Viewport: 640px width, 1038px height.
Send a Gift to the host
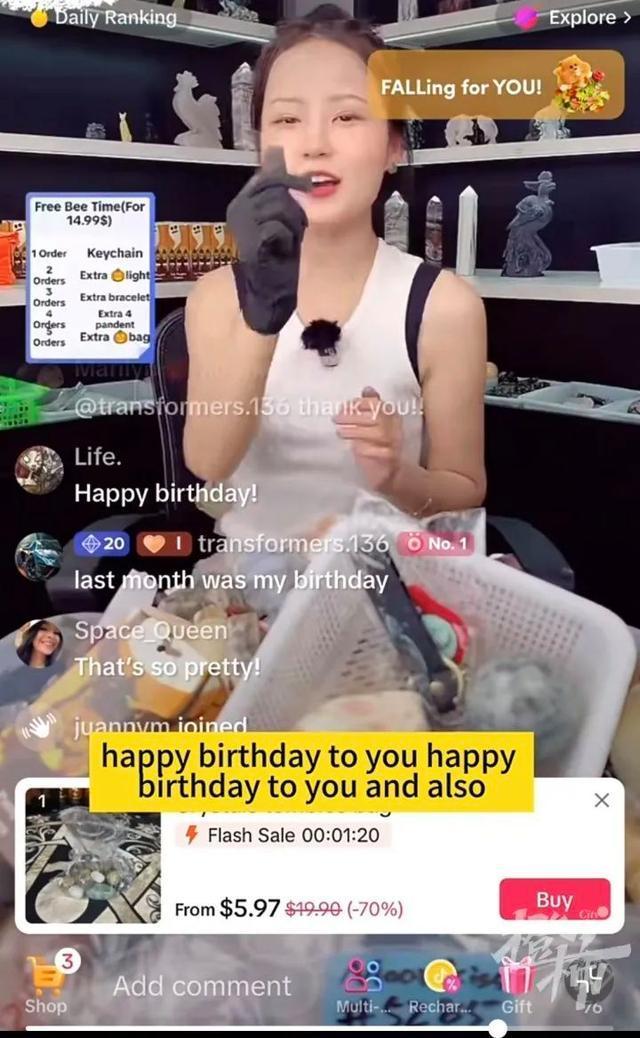point(516,986)
